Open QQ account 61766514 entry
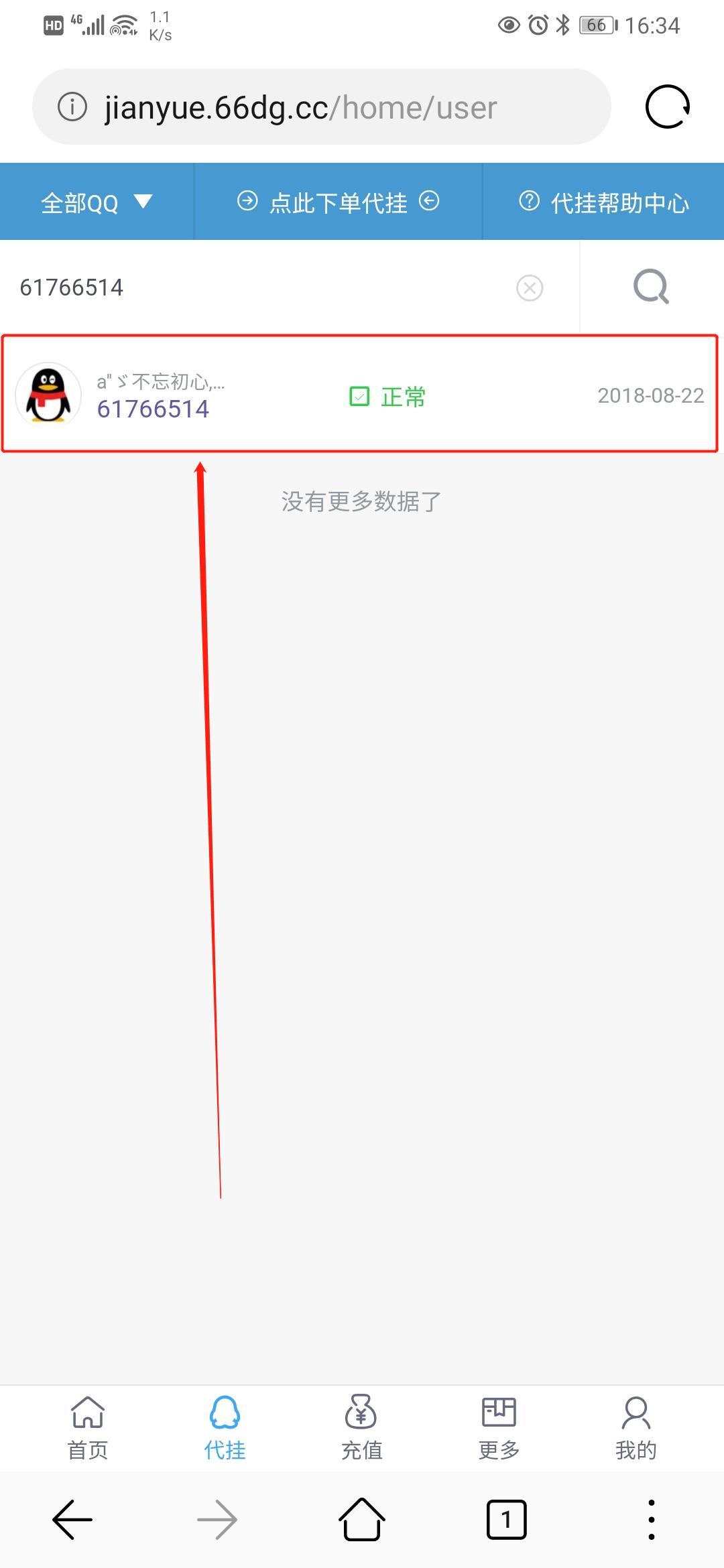 [x=360, y=394]
